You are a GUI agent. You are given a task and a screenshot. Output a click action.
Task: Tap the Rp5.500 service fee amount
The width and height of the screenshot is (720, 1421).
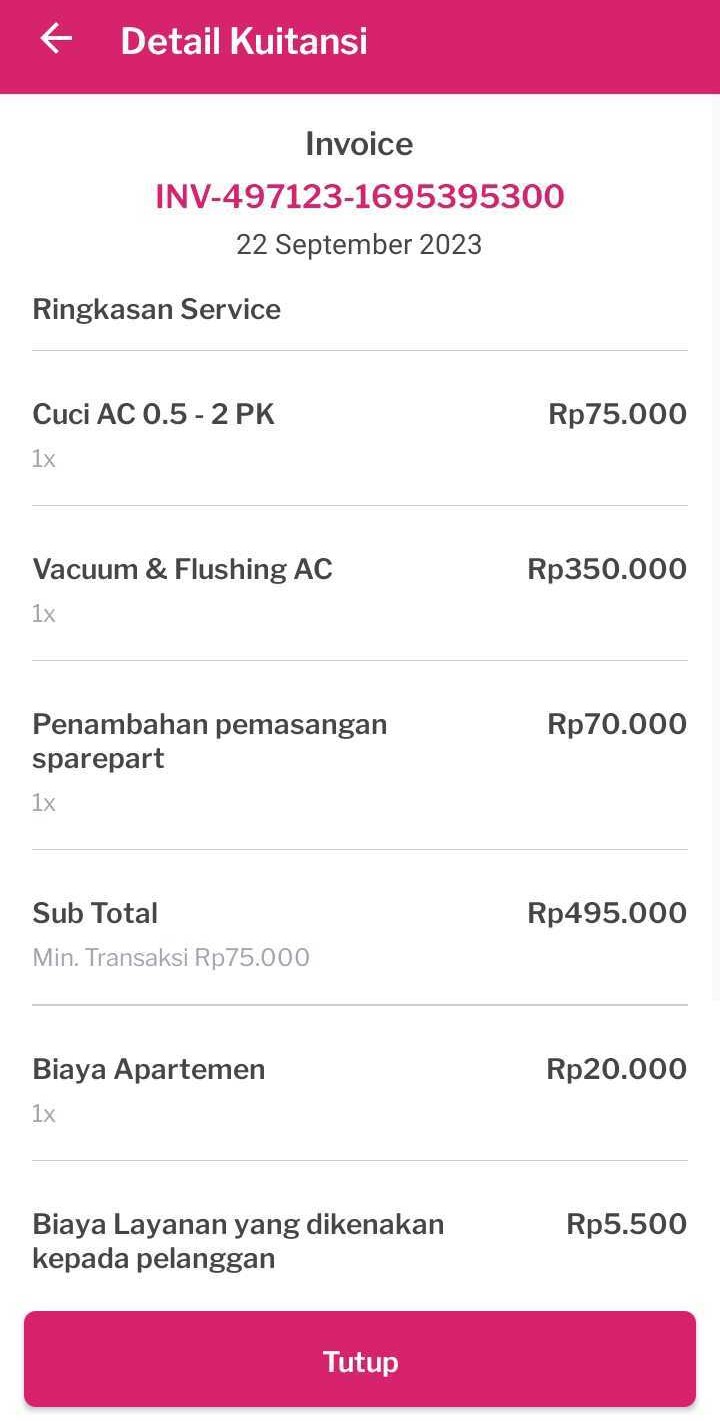(x=626, y=1223)
